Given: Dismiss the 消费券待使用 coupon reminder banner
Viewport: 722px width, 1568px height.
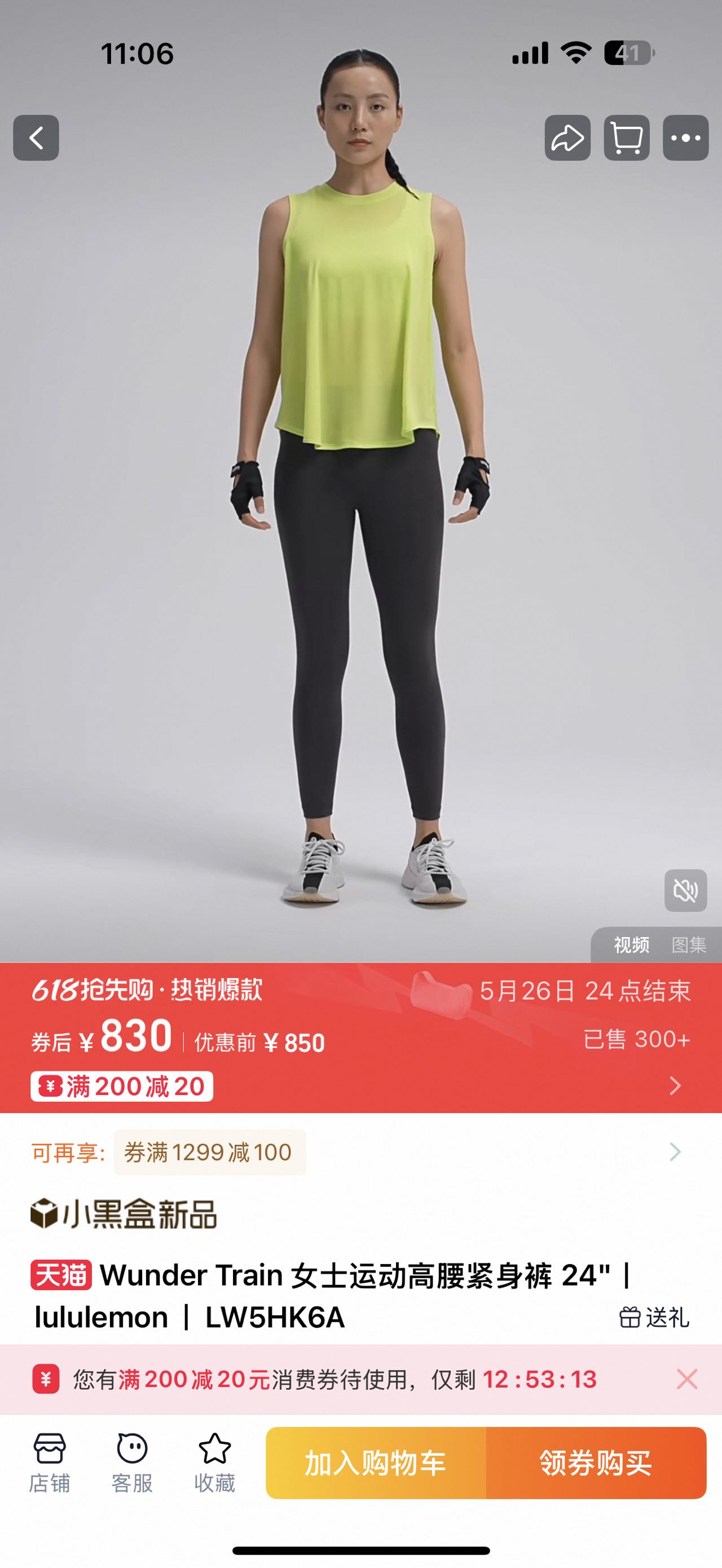Looking at the screenshot, I should (x=686, y=1379).
